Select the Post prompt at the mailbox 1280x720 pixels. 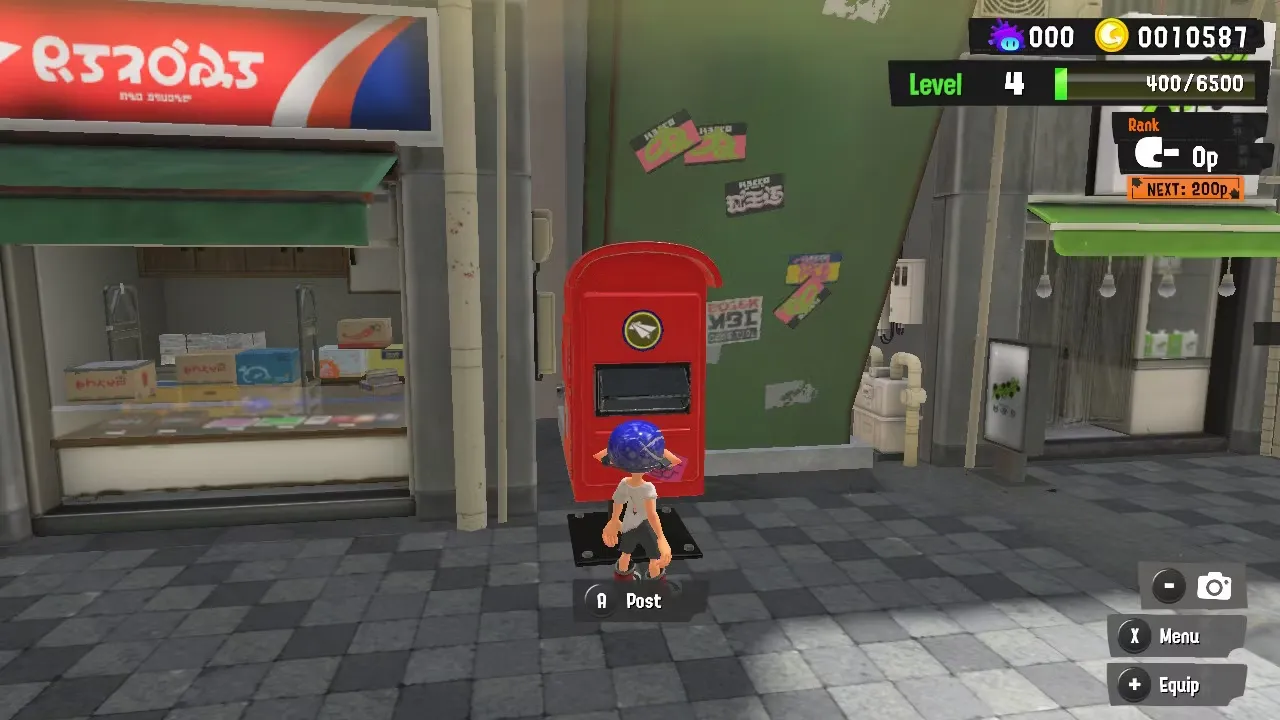click(x=630, y=601)
